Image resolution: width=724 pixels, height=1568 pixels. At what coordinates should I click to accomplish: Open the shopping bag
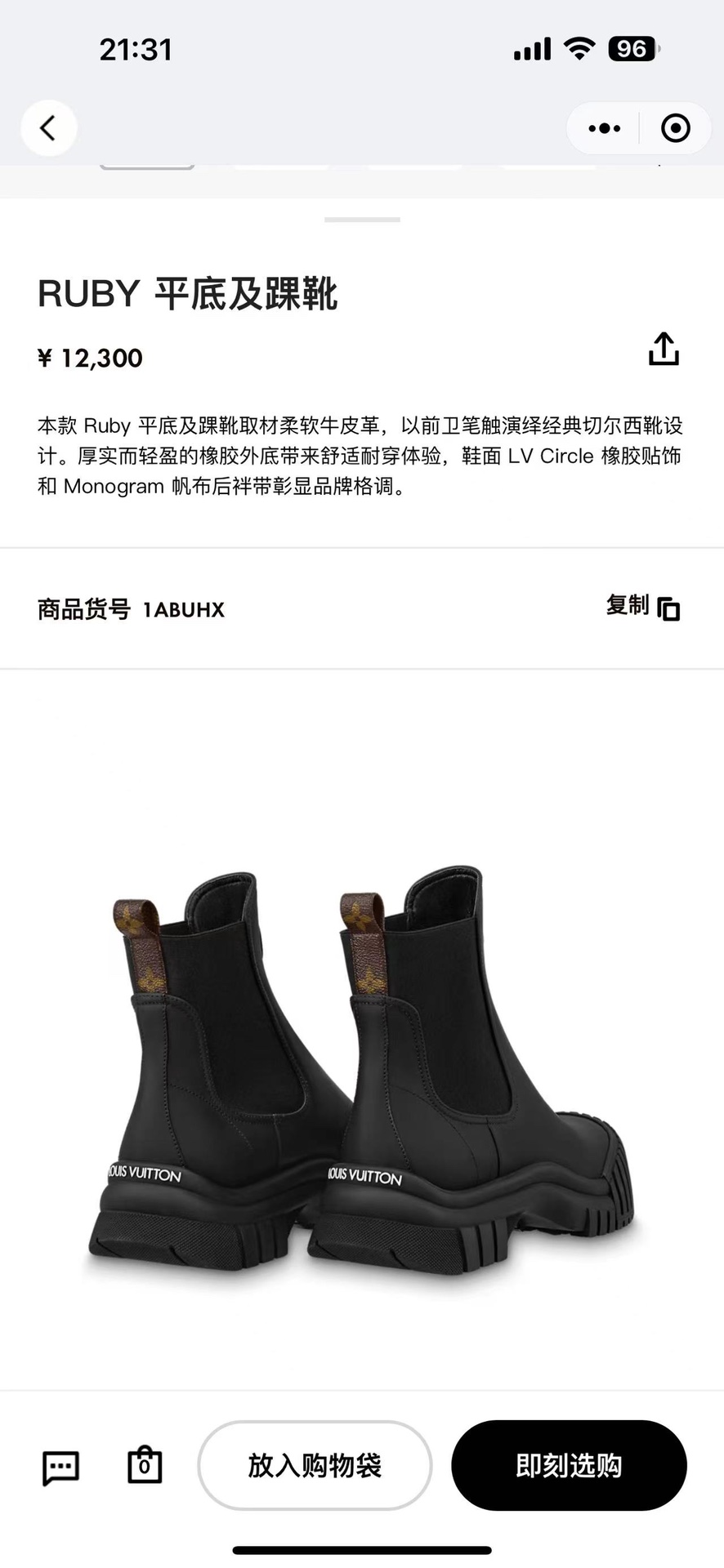pyautogui.click(x=145, y=1465)
